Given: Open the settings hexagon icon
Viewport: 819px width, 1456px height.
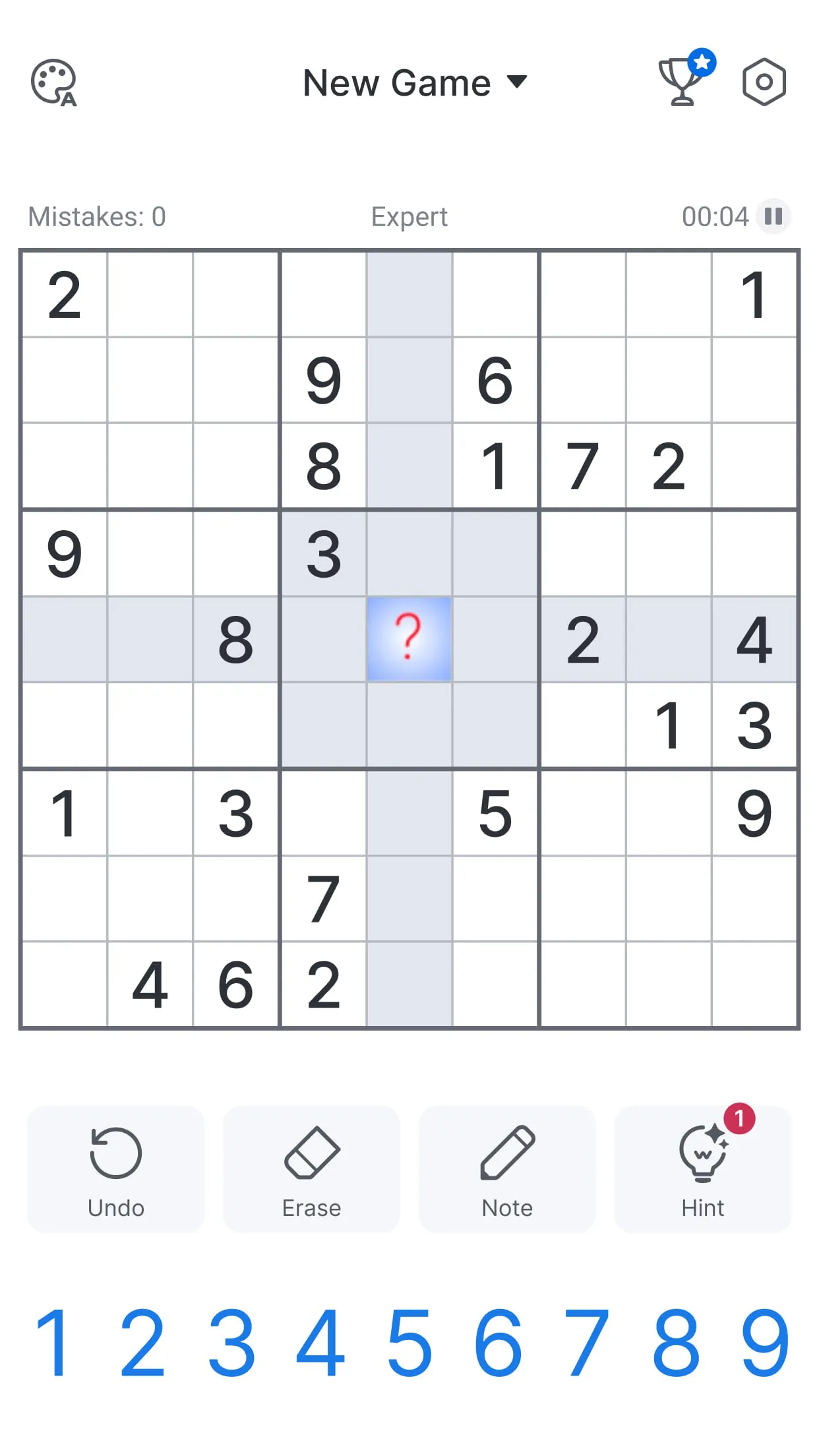Looking at the screenshot, I should point(764,82).
